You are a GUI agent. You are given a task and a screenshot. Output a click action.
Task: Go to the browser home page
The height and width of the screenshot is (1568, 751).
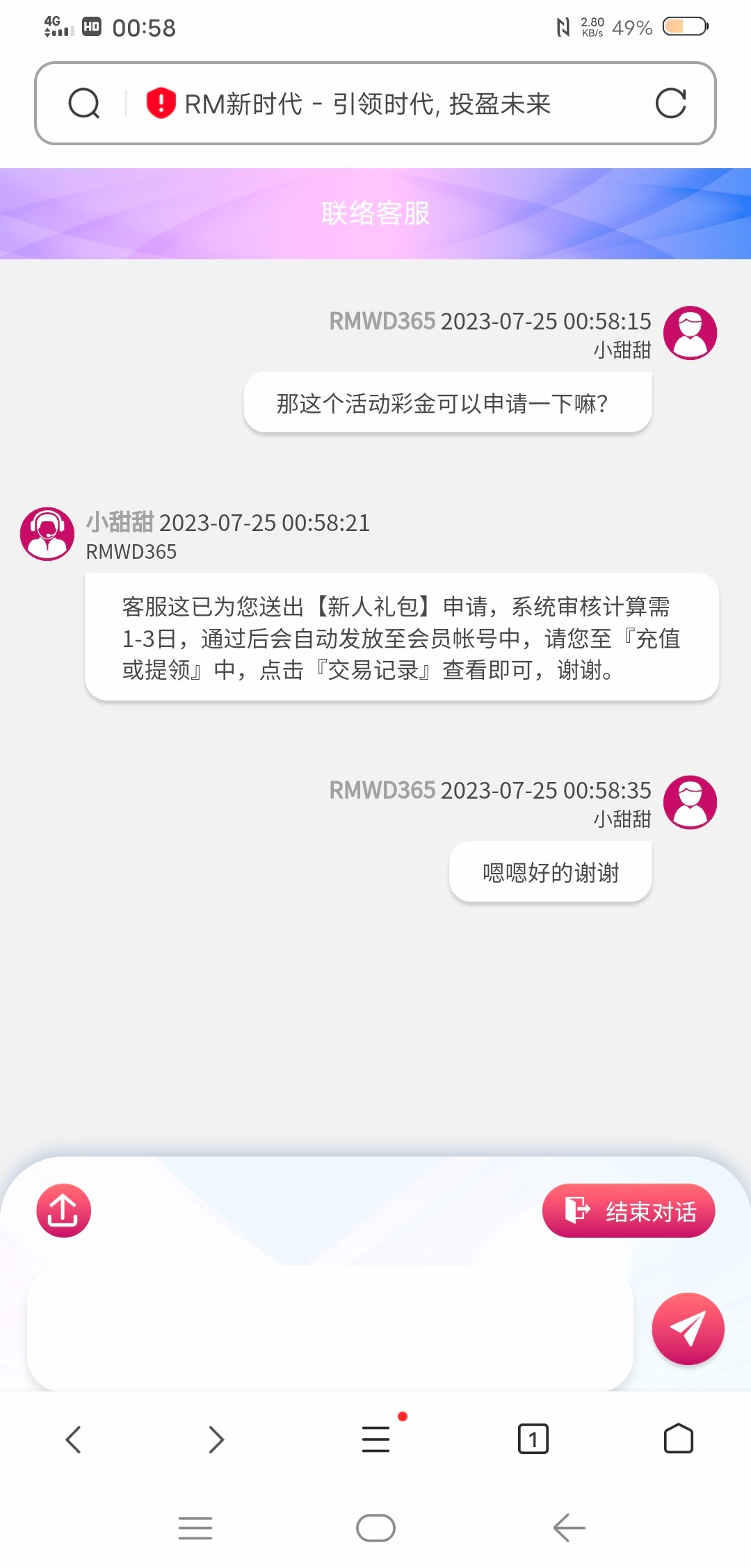[x=678, y=1439]
